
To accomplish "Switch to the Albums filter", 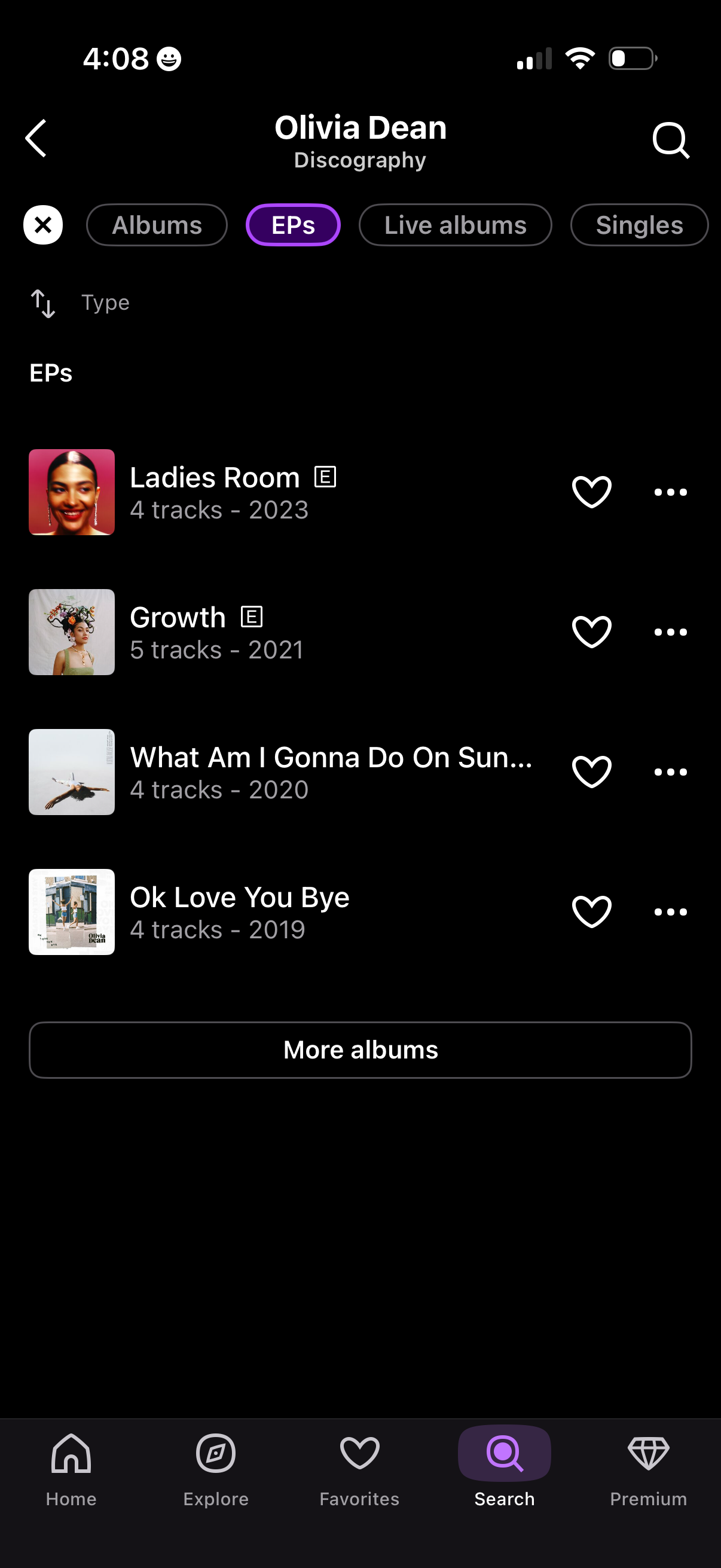I will [x=157, y=225].
